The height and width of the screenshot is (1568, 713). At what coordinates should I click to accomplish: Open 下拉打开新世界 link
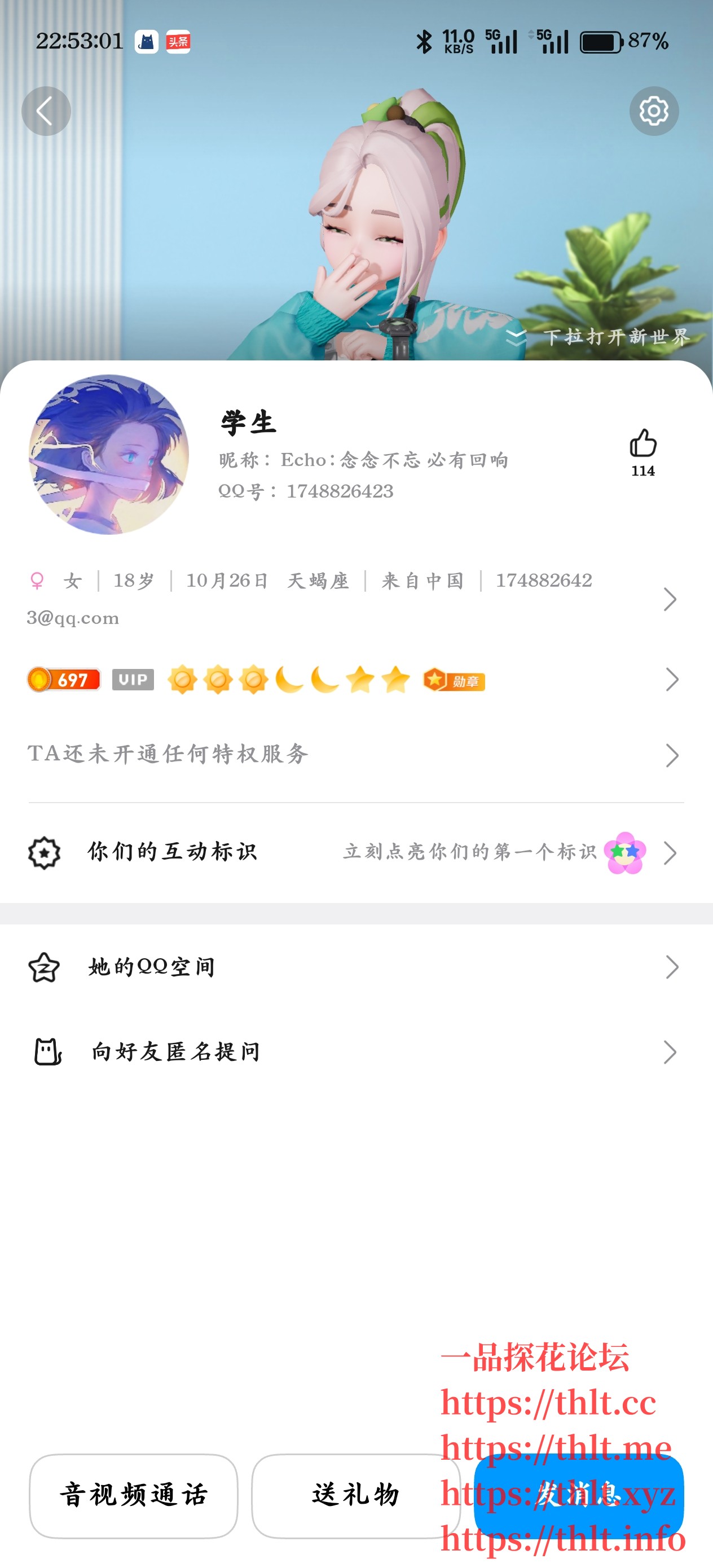617,336
